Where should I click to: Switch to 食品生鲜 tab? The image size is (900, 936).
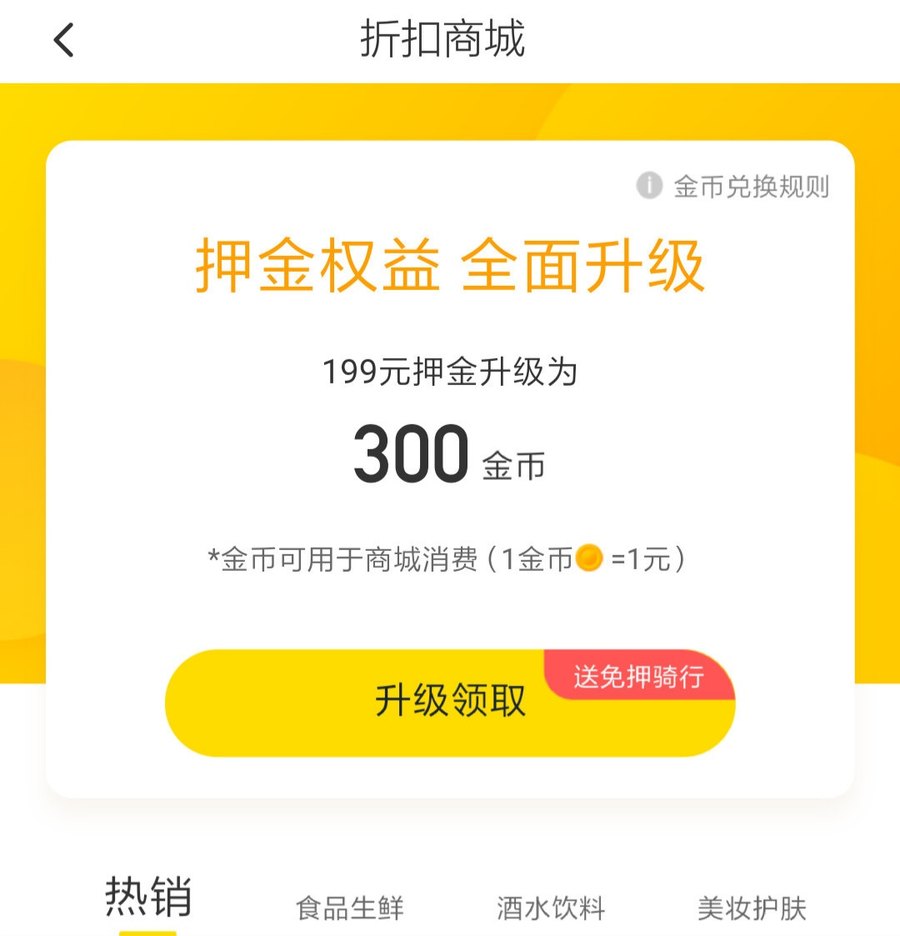pos(350,908)
